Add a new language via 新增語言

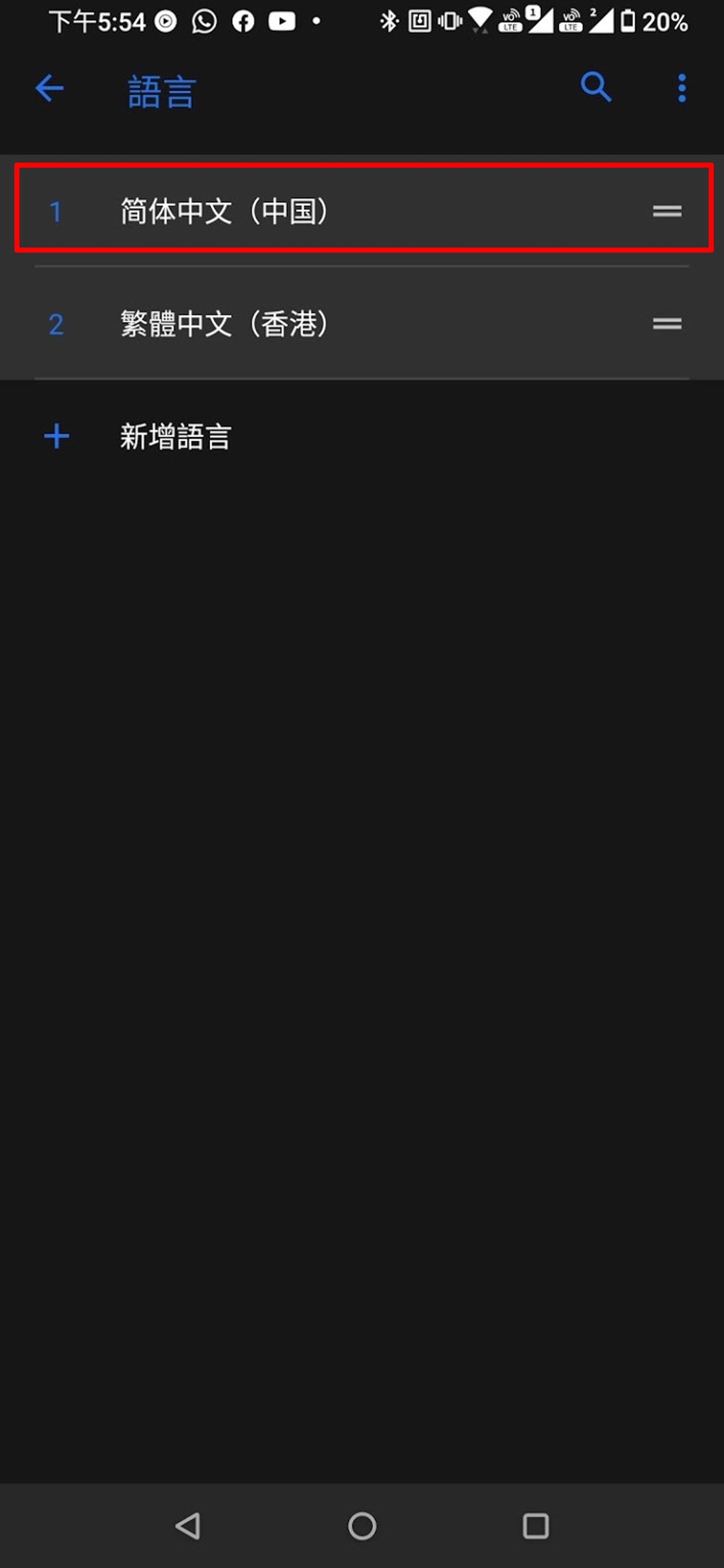pos(175,436)
